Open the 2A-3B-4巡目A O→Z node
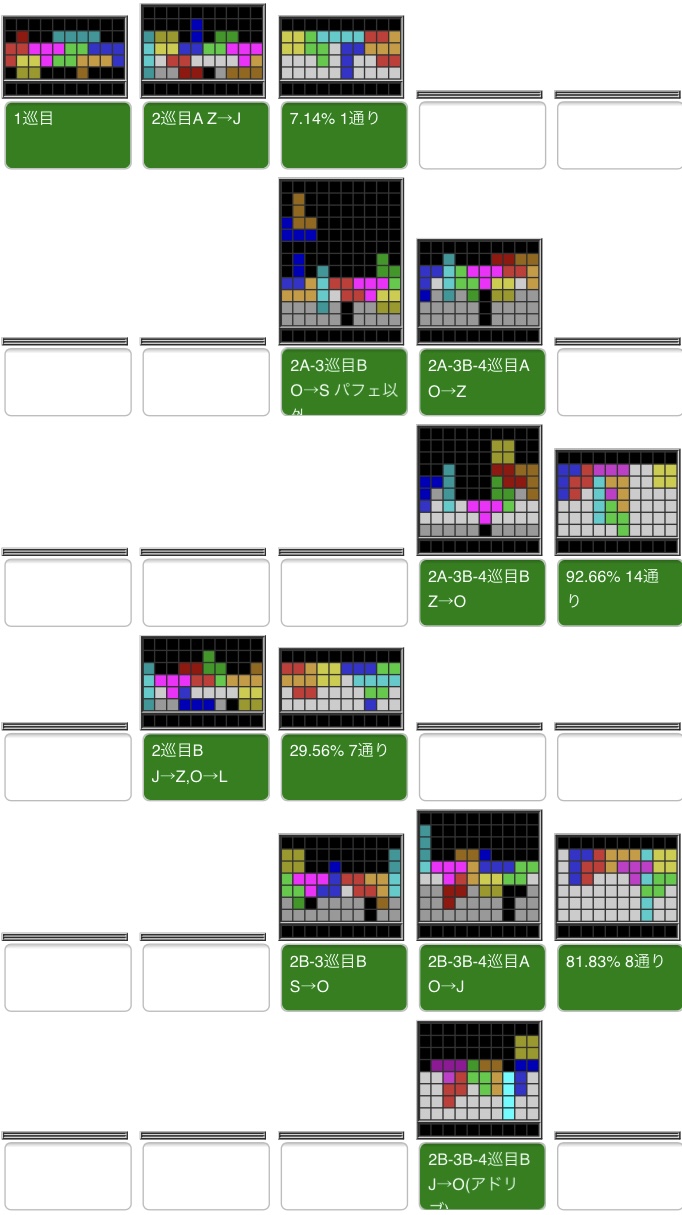 point(482,382)
